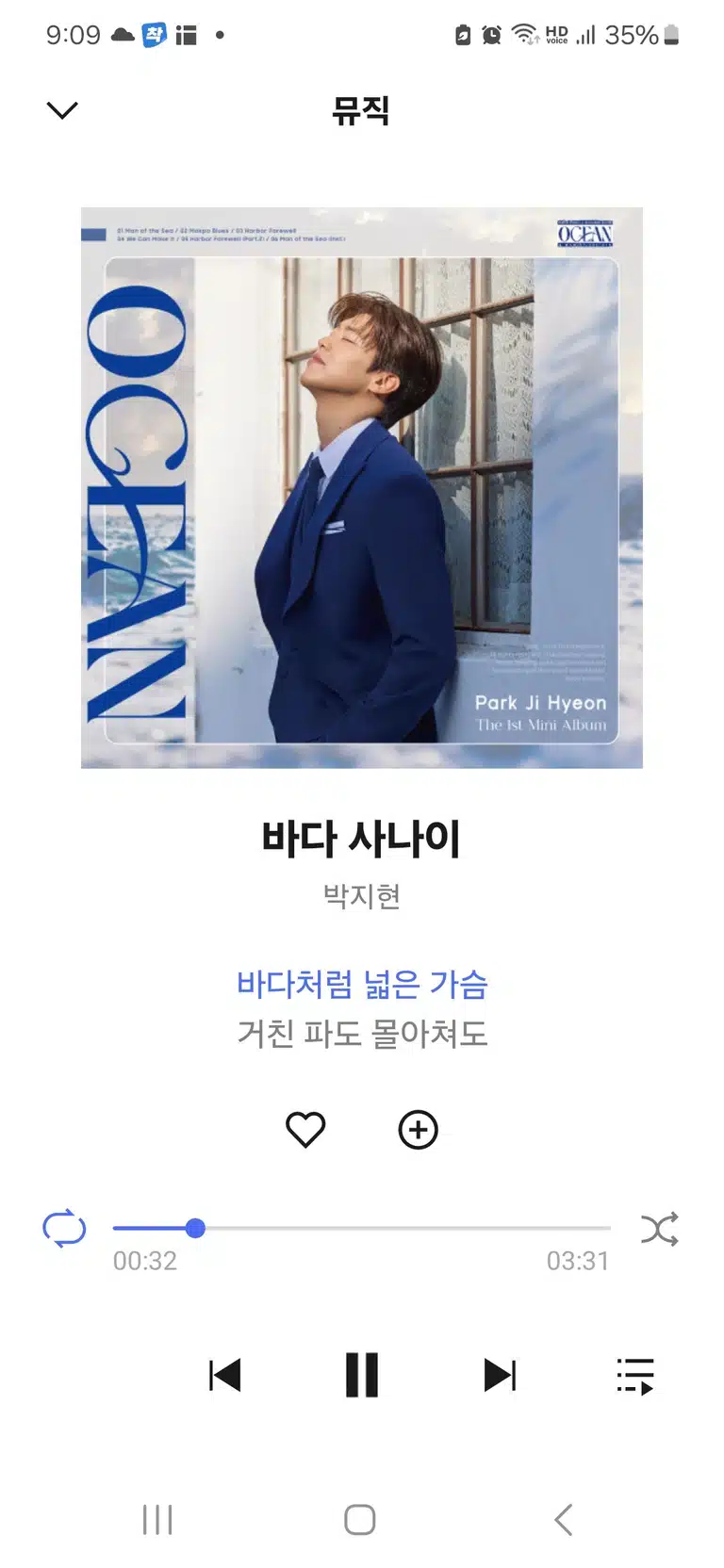This screenshot has height=1568, width=724.
Task: Add the song to a playlist with the plus icon
Action: (419, 1130)
